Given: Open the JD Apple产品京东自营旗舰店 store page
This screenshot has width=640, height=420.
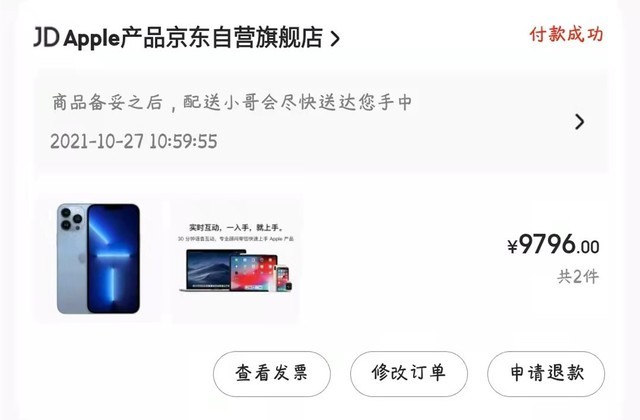Looking at the screenshot, I should 186,38.
